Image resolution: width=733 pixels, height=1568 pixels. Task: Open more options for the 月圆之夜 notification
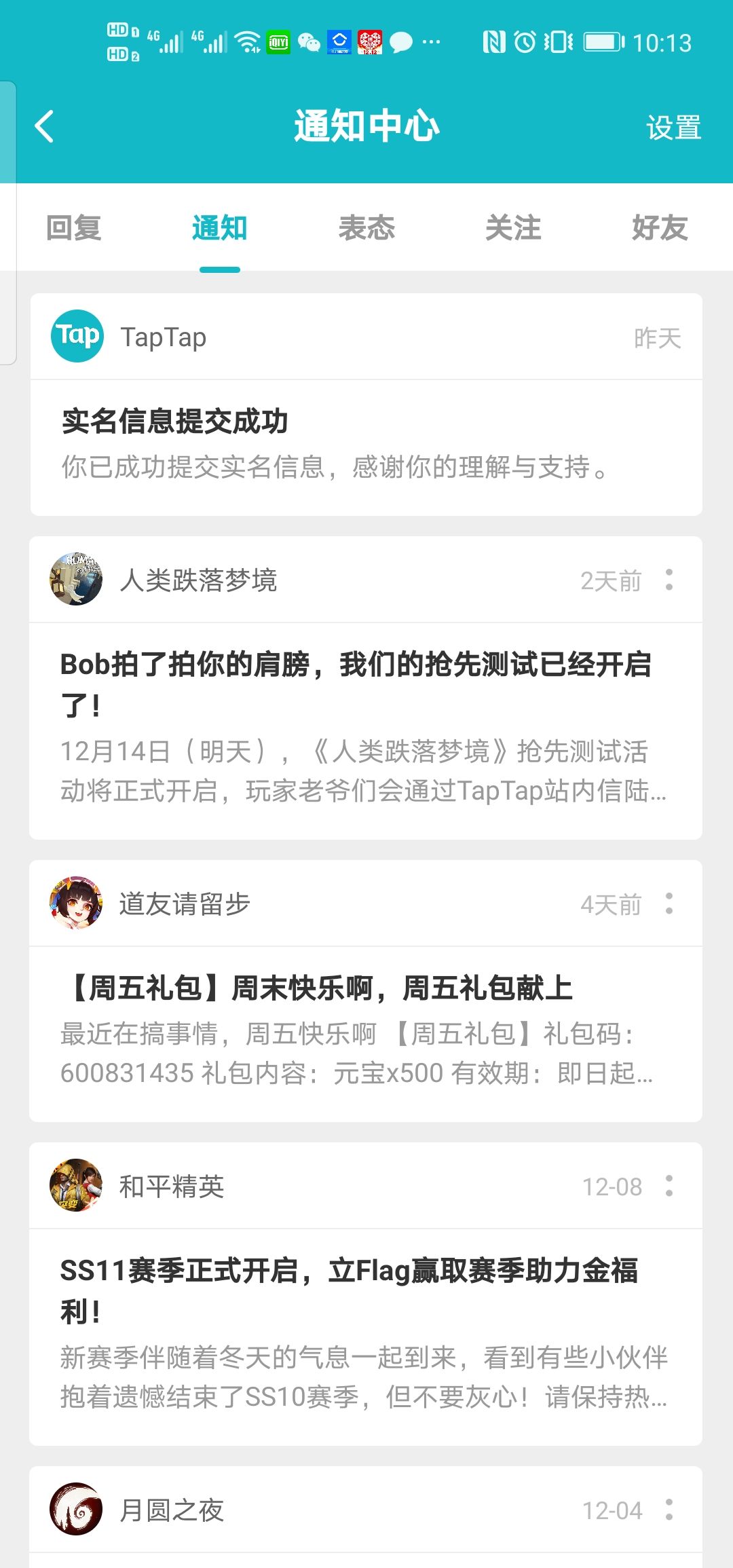[669, 1510]
